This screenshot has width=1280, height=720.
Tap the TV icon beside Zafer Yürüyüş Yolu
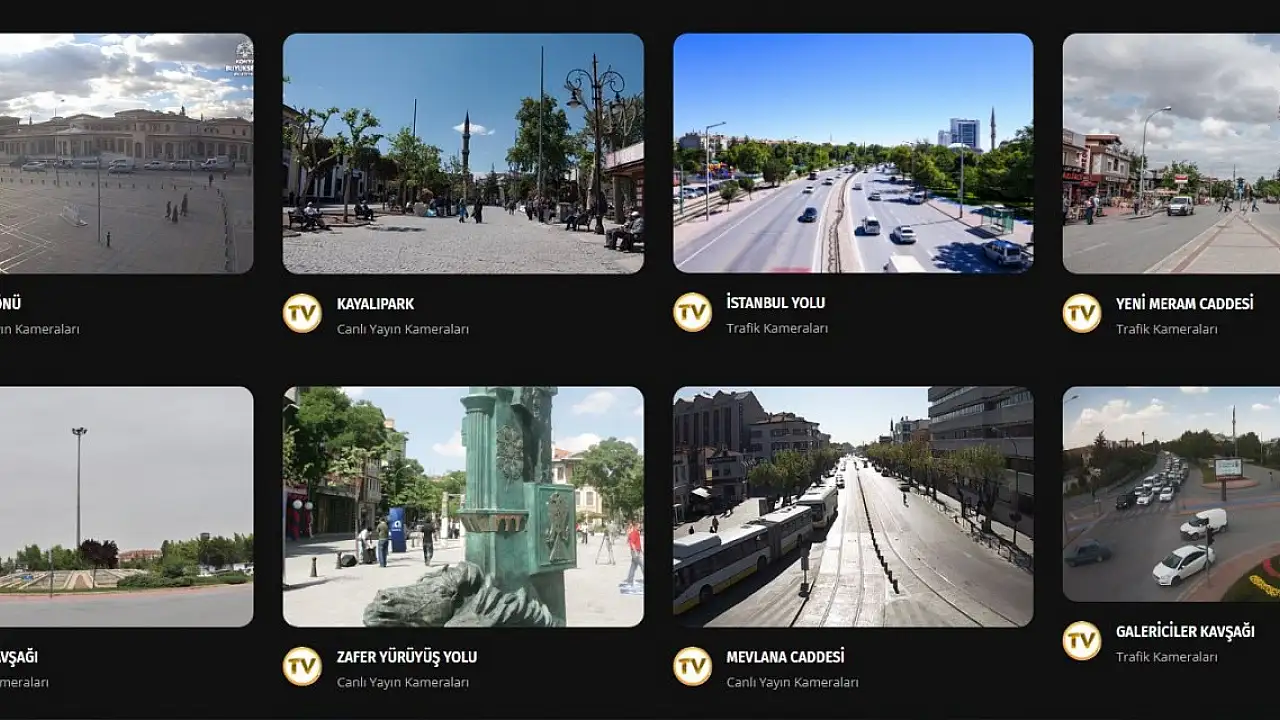pyautogui.click(x=302, y=666)
